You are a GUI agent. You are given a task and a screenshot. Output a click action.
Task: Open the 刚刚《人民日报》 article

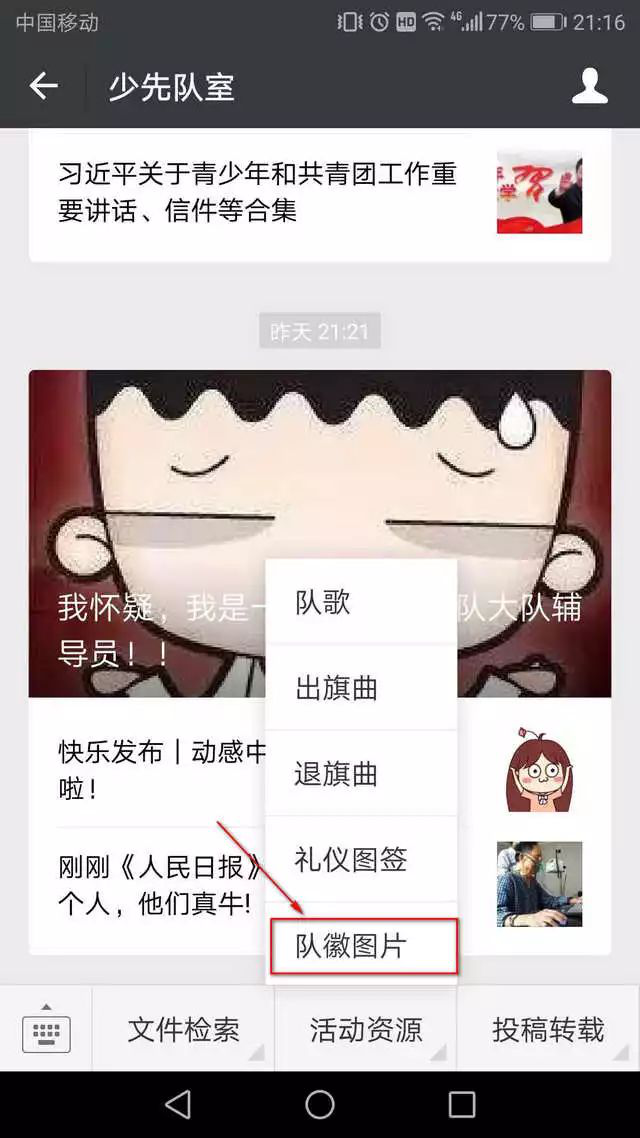(x=160, y=885)
